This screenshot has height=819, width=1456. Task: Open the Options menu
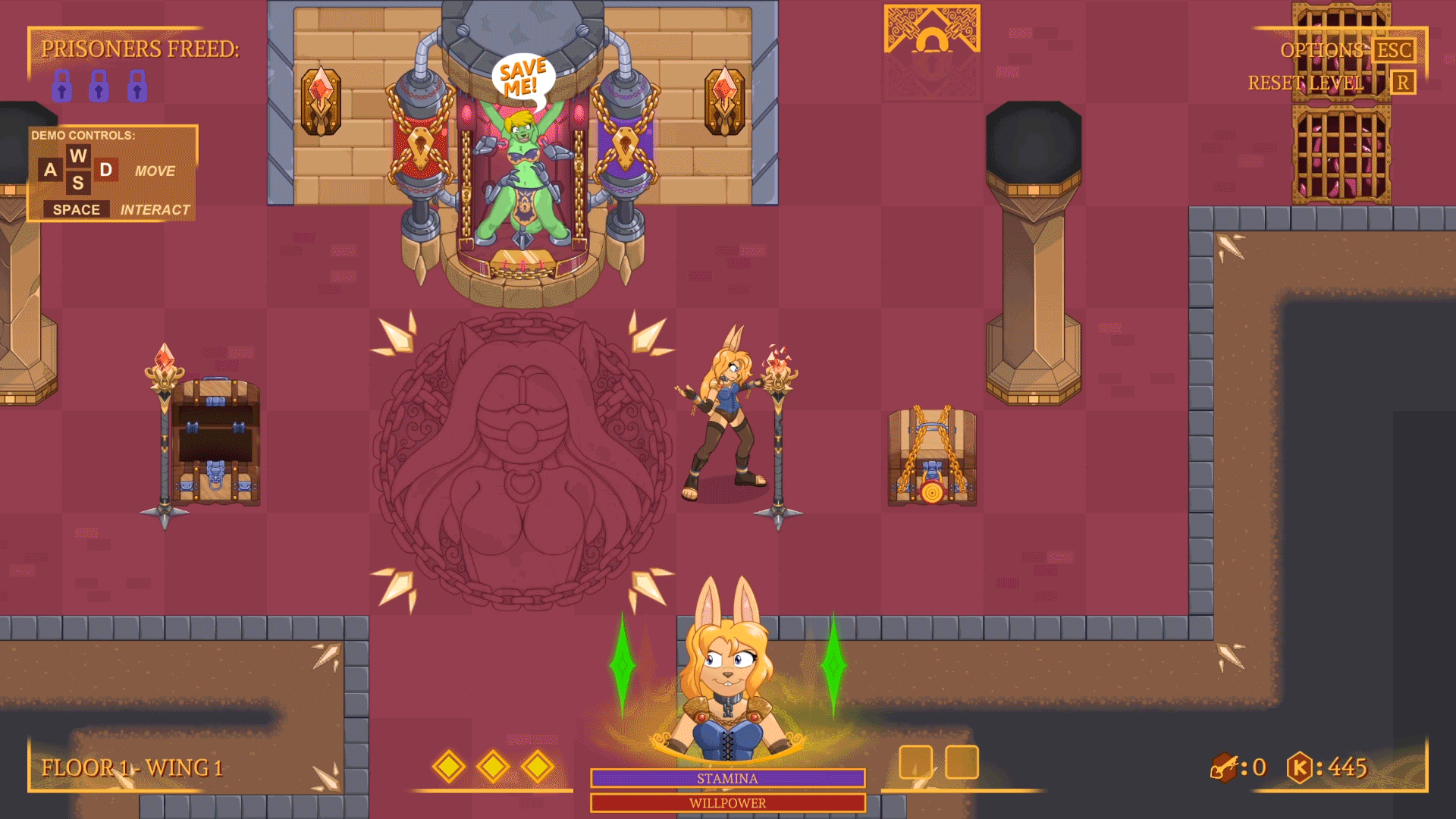pos(1346,50)
